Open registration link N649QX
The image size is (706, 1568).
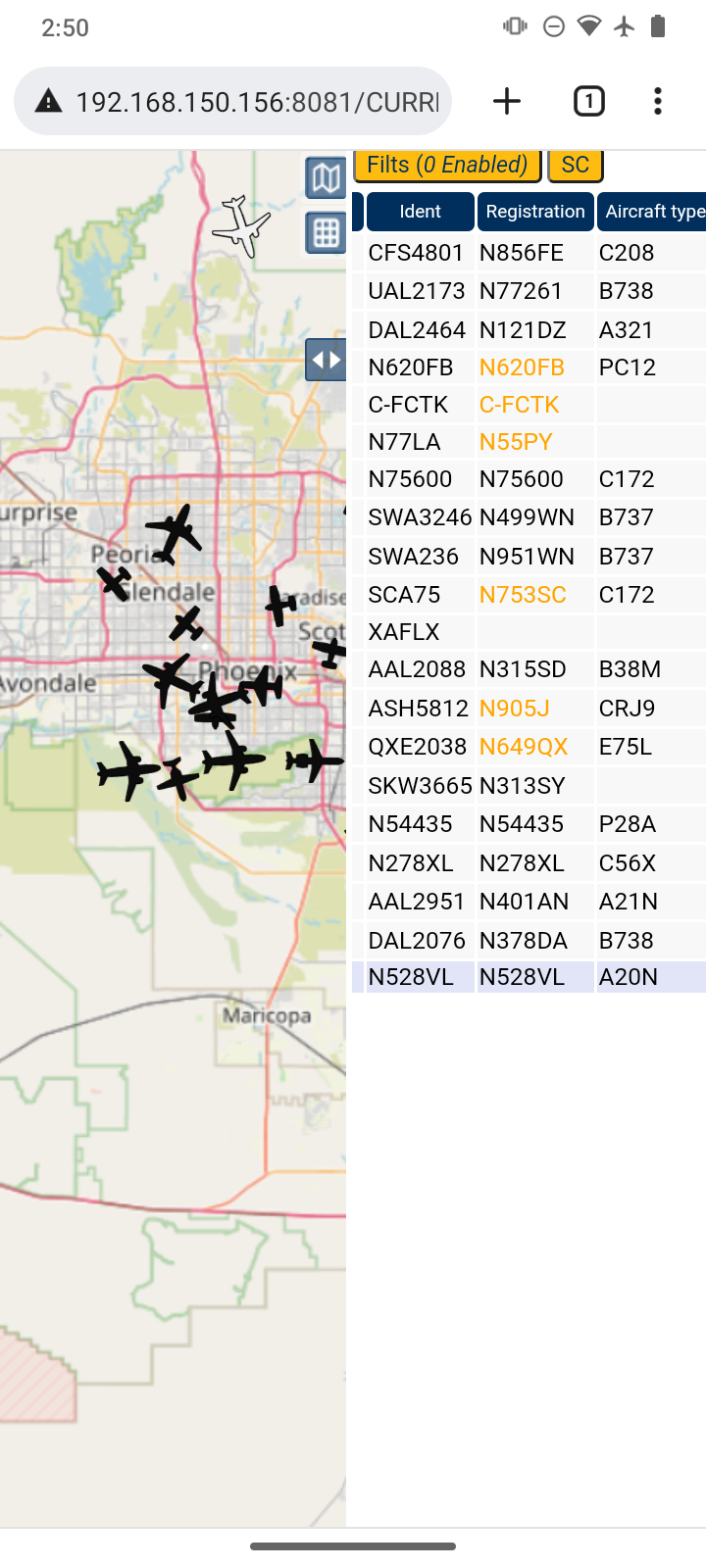524,747
